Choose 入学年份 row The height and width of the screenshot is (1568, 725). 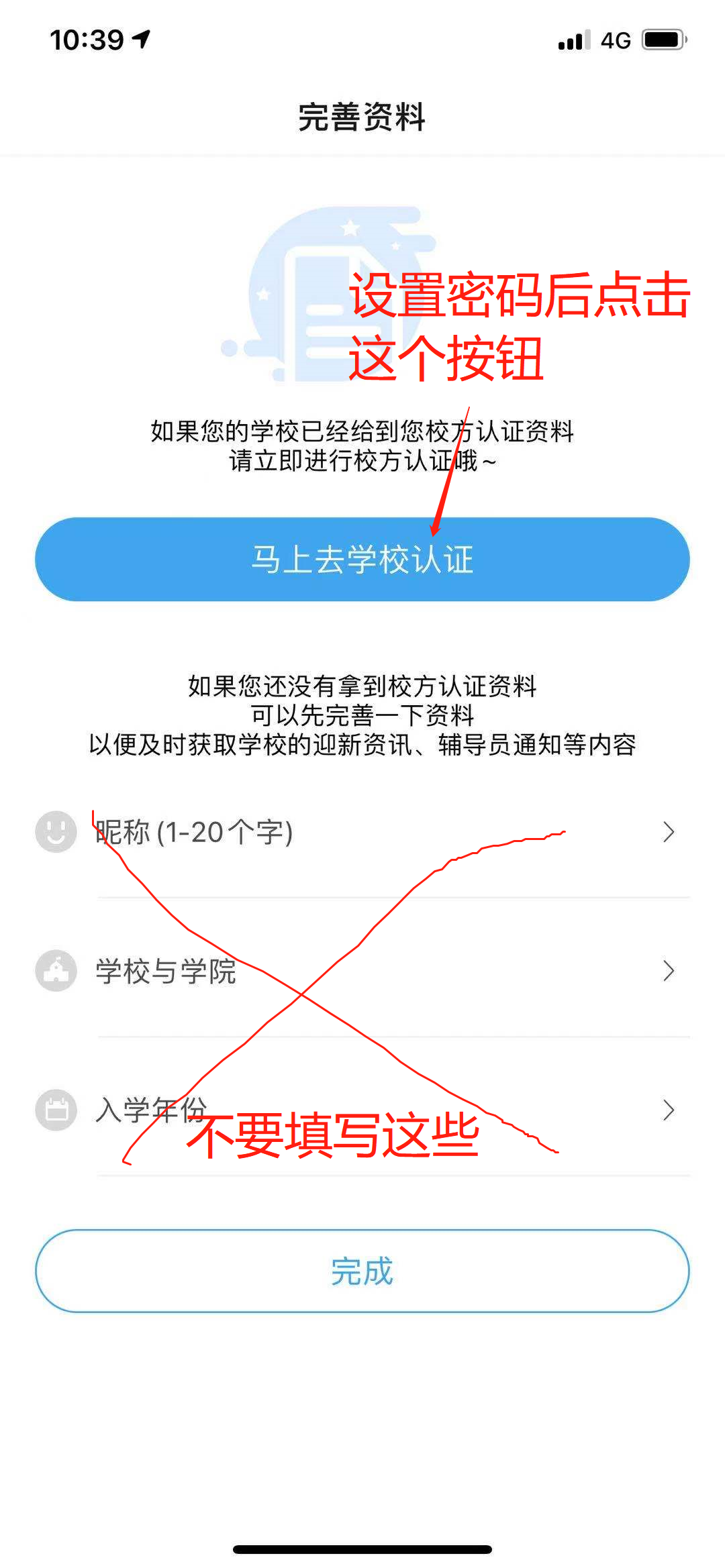(x=362, y=1110)
